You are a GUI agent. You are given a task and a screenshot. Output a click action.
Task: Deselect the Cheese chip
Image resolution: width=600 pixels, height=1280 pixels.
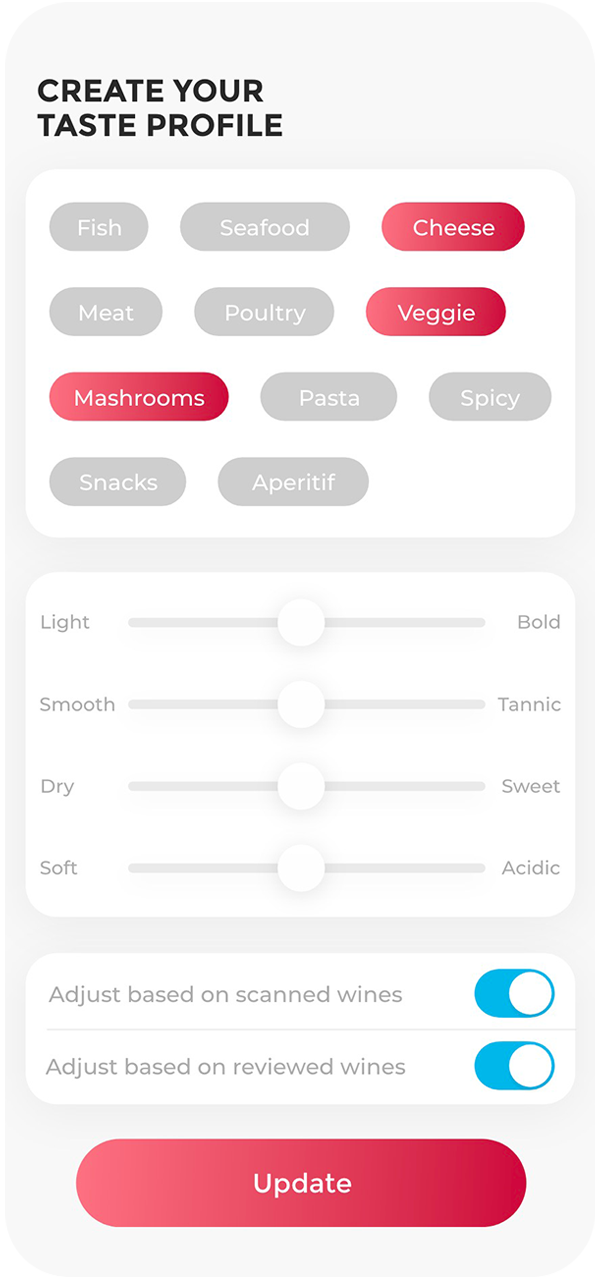coord(453,227)
